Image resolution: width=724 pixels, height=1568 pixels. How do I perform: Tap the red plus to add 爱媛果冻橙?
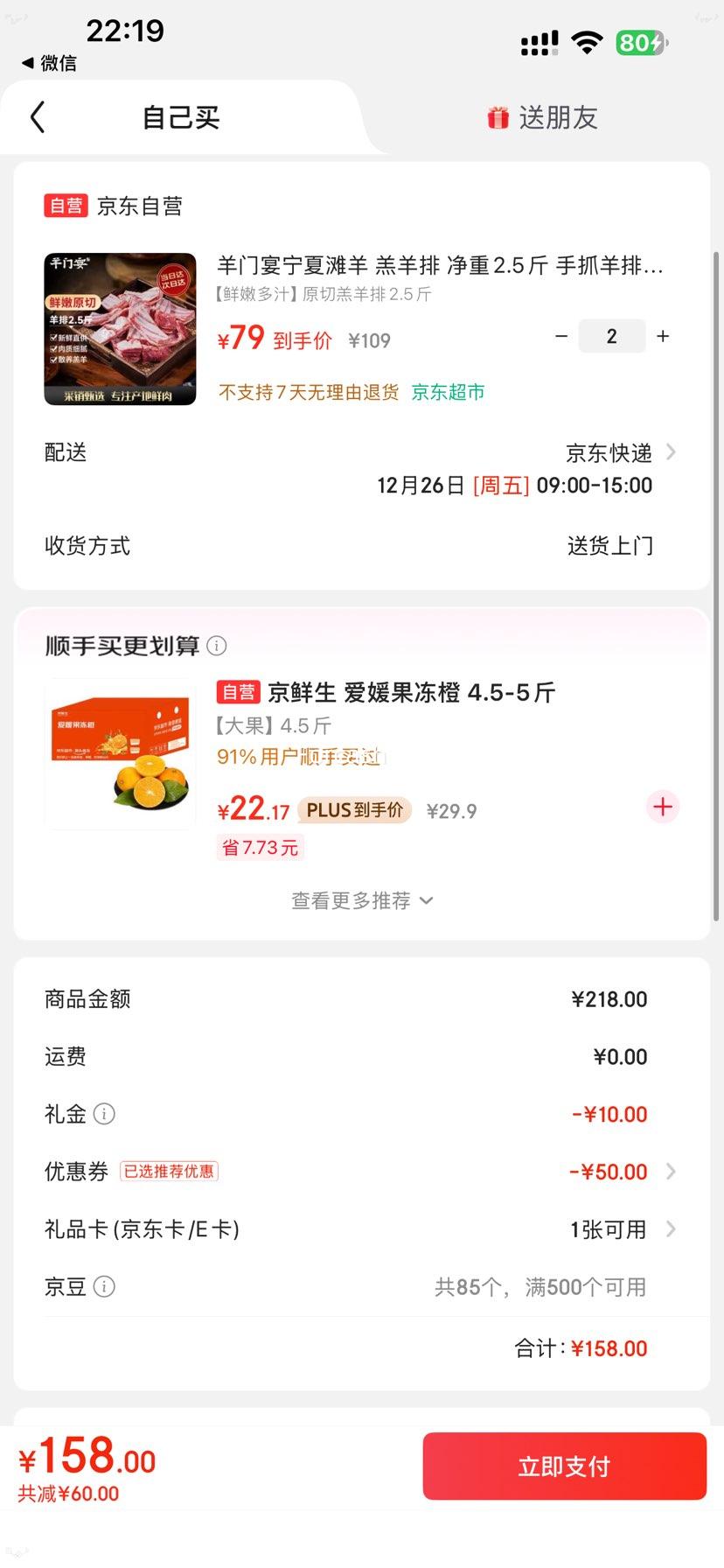662,807
